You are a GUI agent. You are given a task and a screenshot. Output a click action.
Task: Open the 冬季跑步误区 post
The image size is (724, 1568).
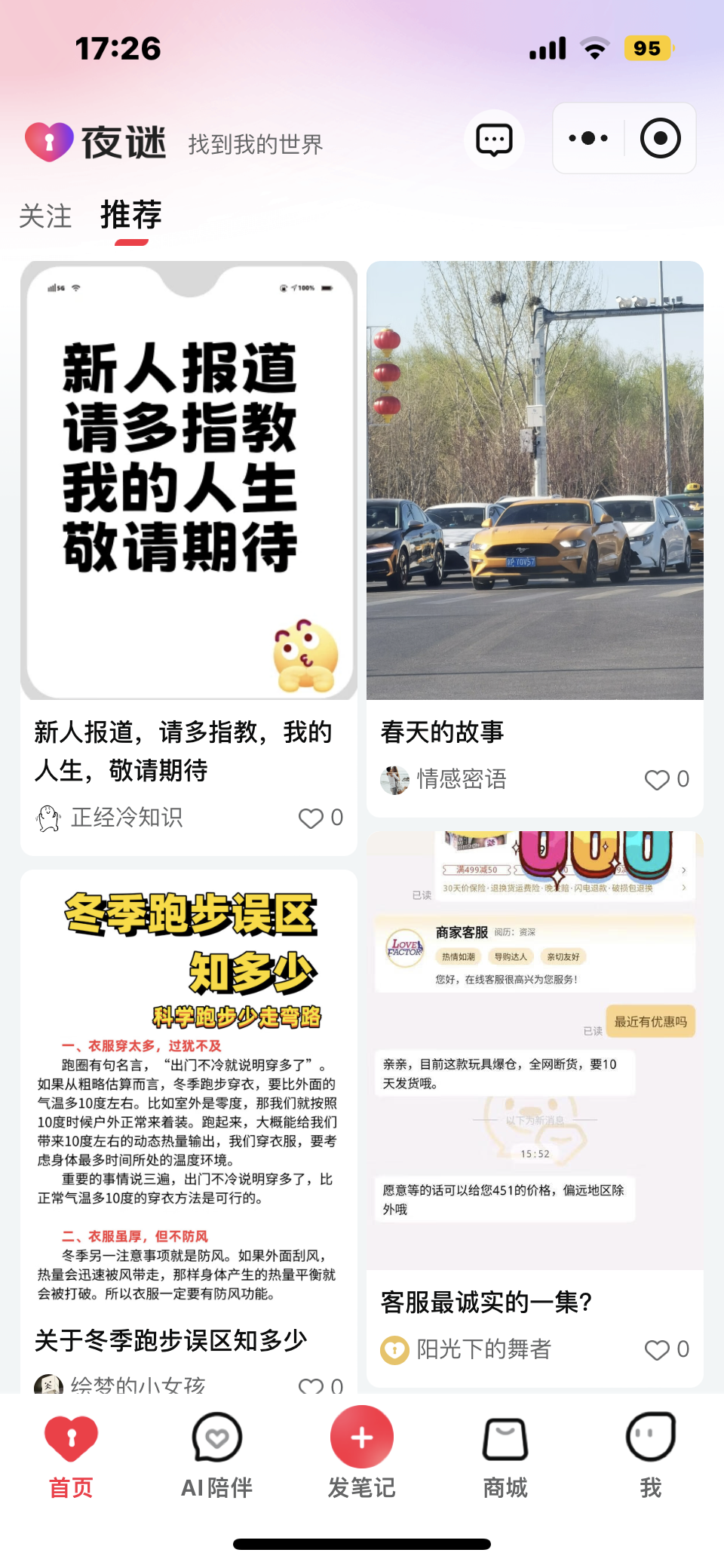point(189,1094)
